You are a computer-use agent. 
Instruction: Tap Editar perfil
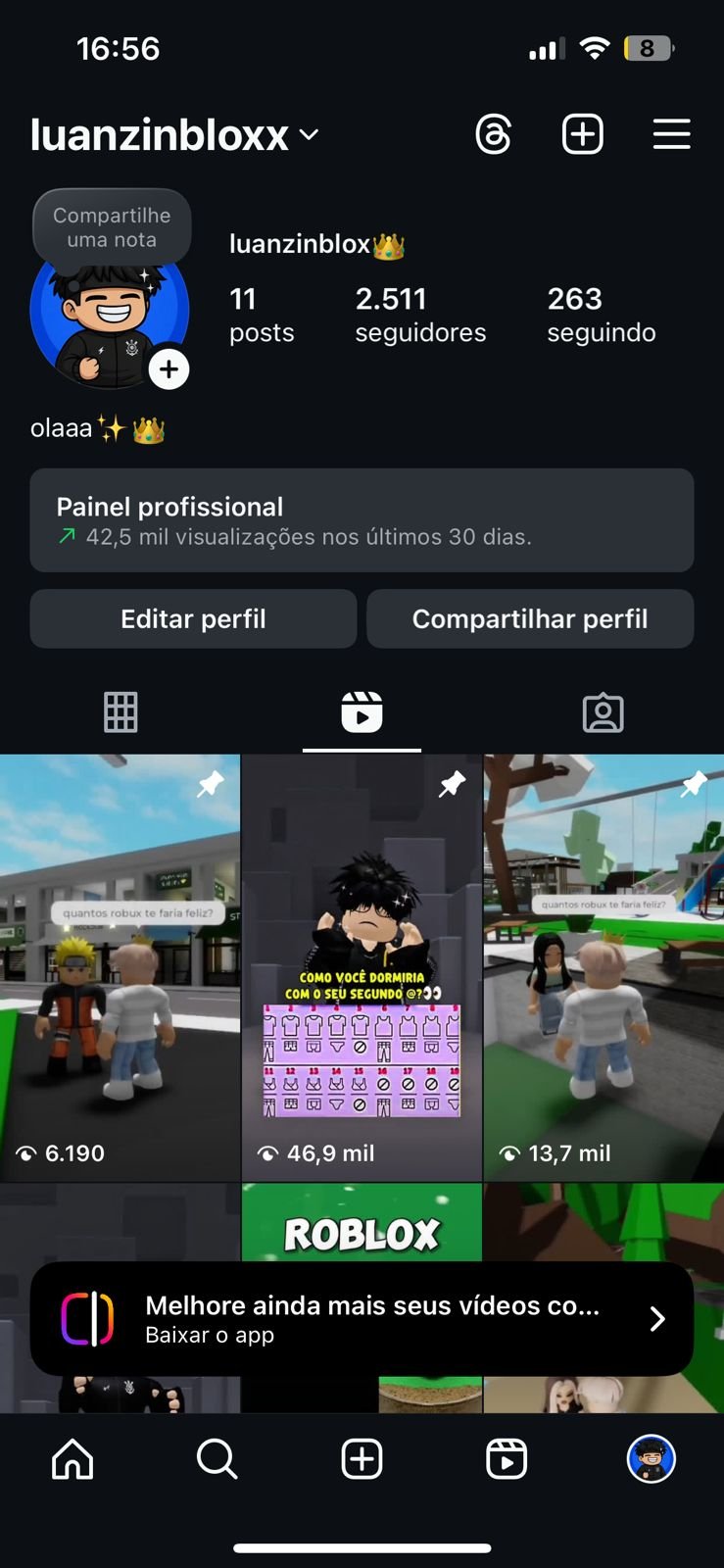(x=193, y=618)
